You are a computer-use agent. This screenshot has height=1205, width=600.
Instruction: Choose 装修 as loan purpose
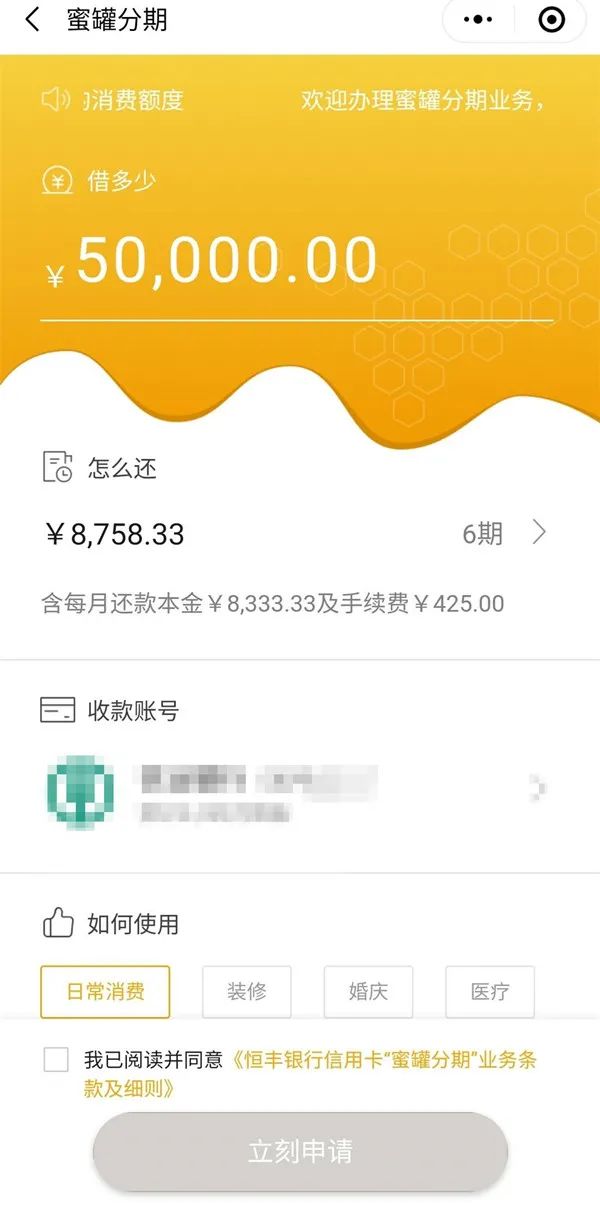pos(247,992)
